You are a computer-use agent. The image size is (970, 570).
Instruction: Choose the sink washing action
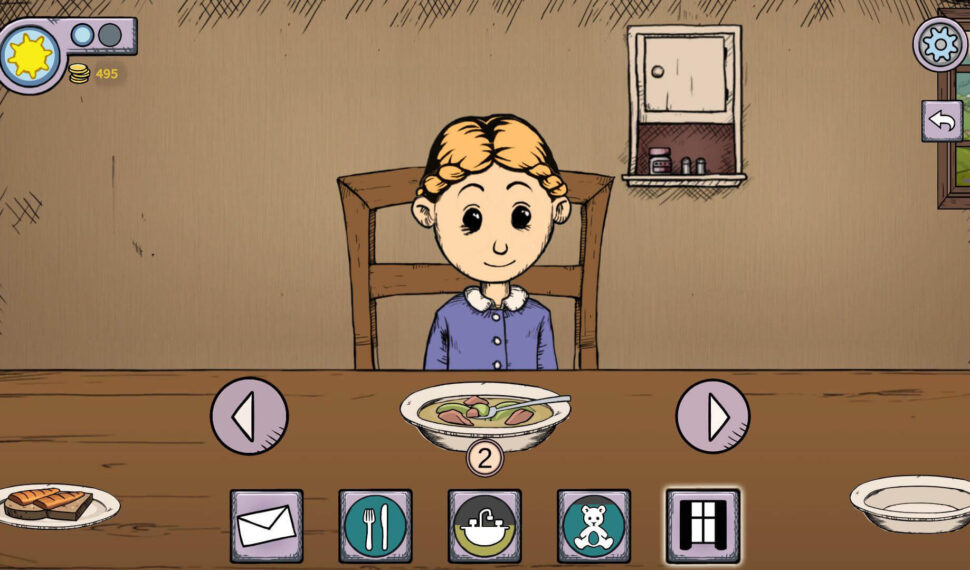pos(484,526)
